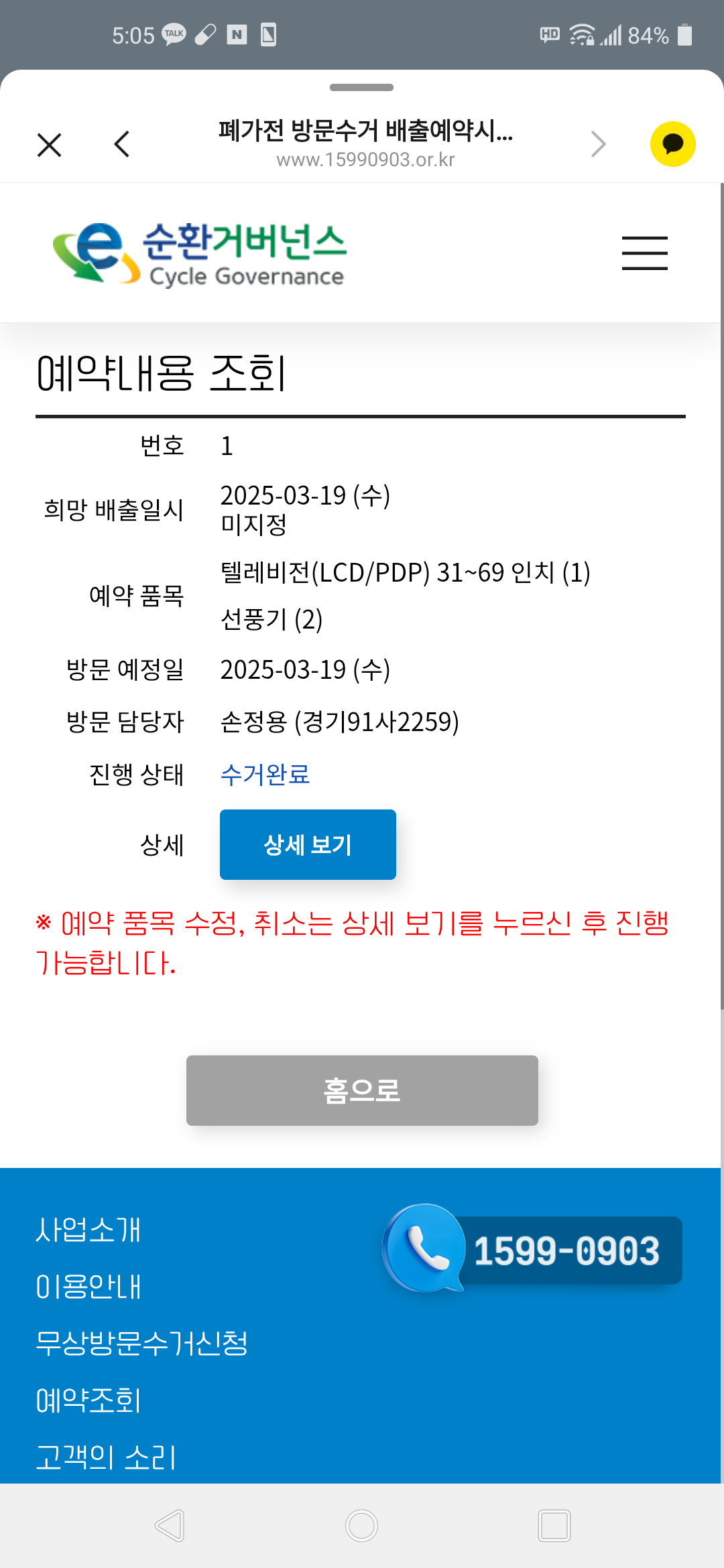
Task: Tap the 순환거버넌스 logo
Action: point(200,253)
